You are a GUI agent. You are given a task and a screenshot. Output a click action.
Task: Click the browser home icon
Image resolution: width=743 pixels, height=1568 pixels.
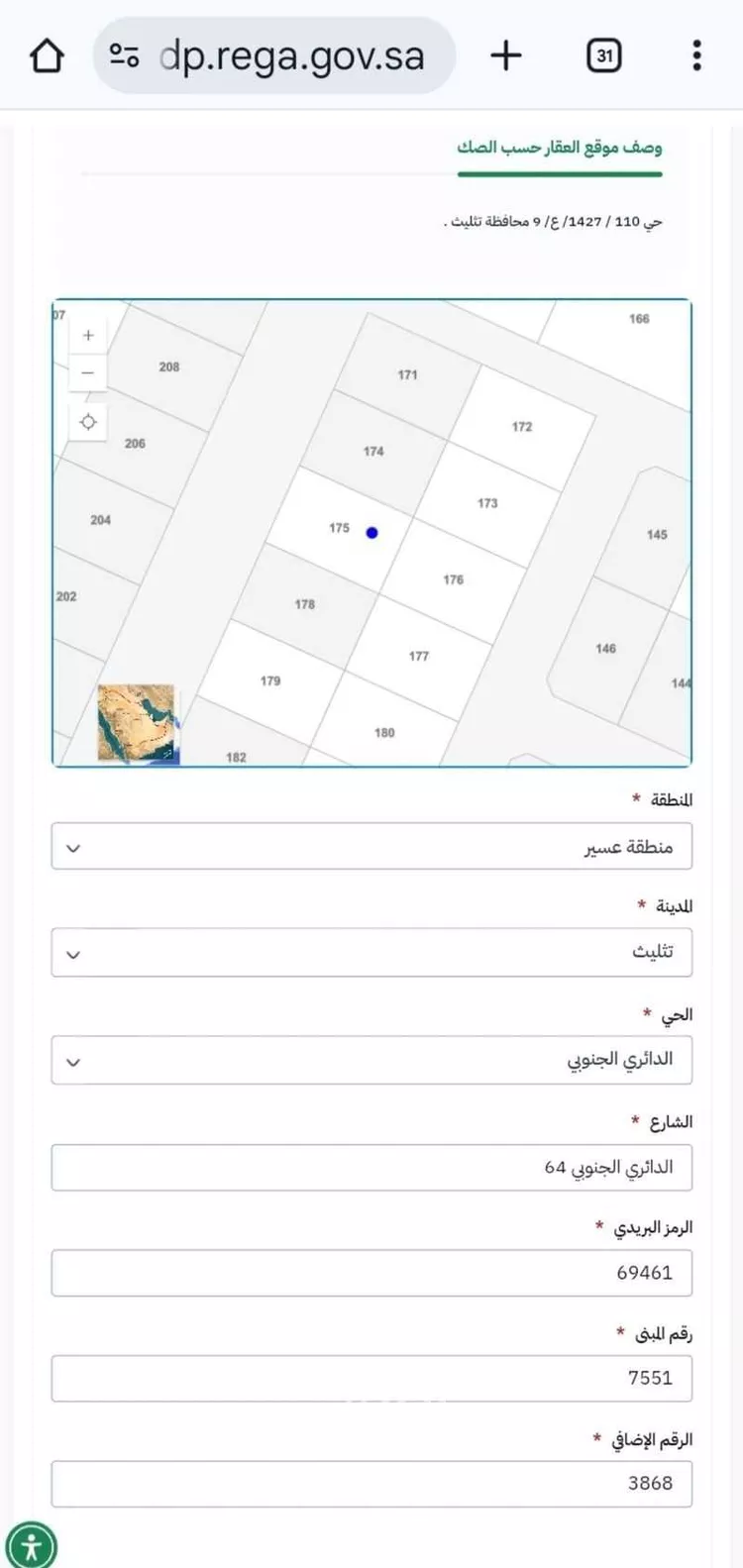(46, 55)
